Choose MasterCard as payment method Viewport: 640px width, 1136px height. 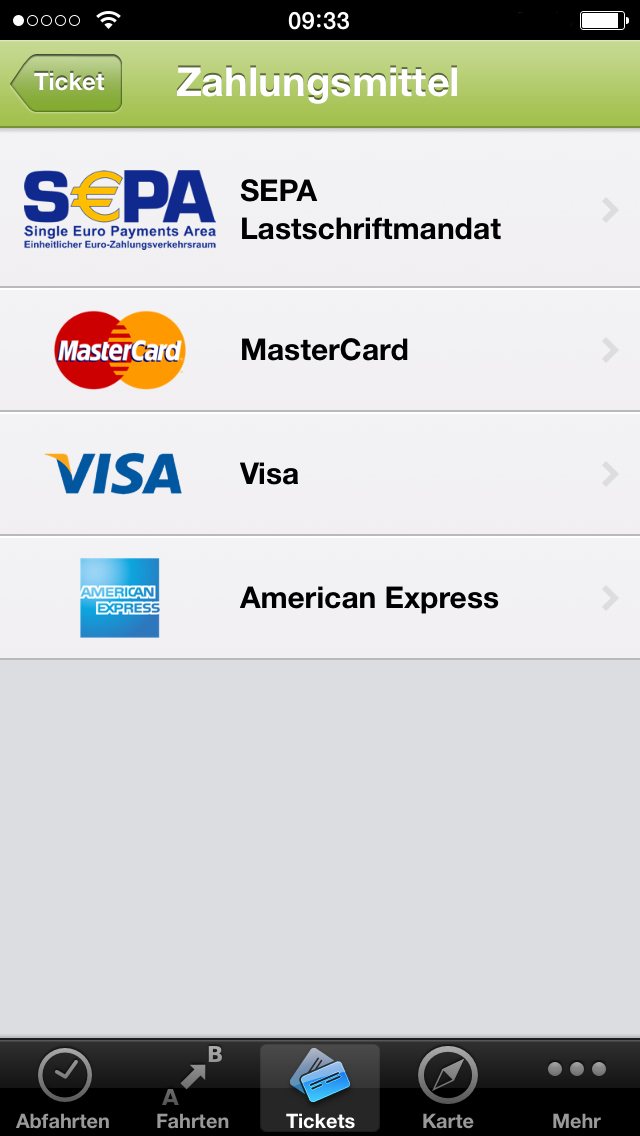[320, 350]
